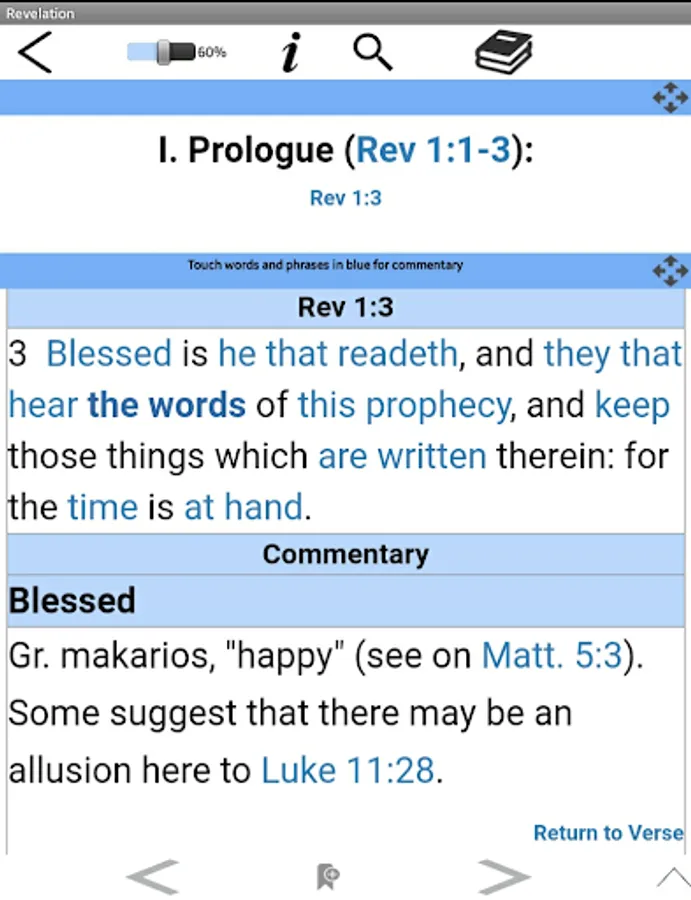View commentary for "this prophecy"
Image resolution: width=691 pixels, height=900 pixels.
coord(403,405)
